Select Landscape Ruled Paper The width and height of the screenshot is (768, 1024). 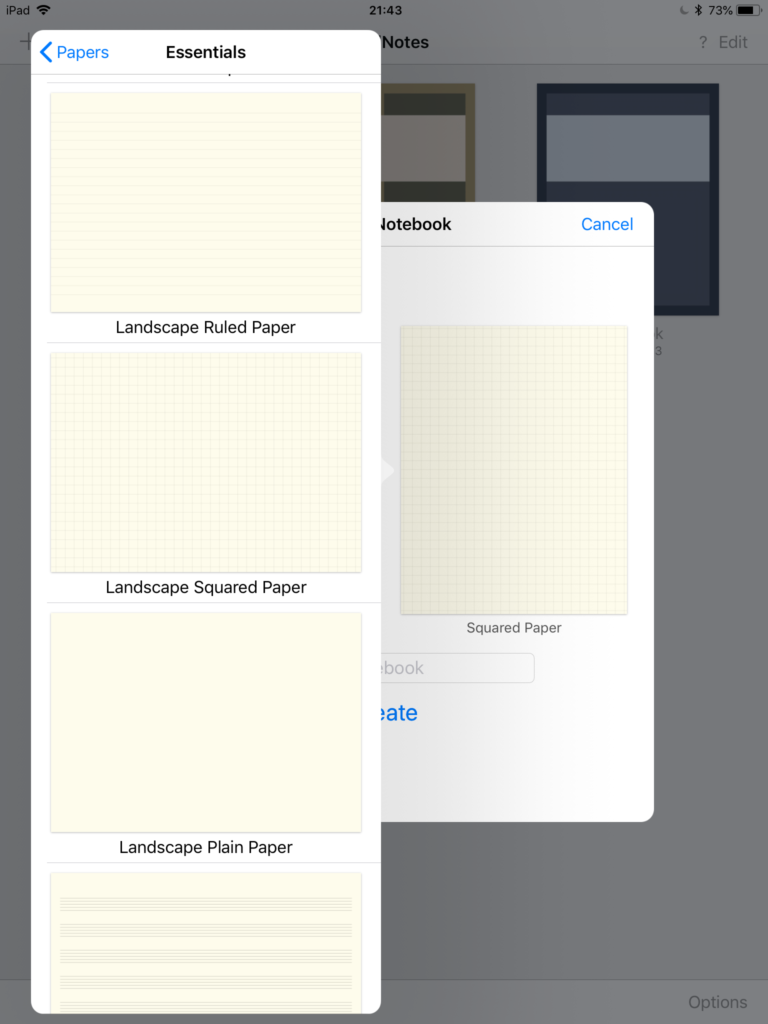pos(206,203)
